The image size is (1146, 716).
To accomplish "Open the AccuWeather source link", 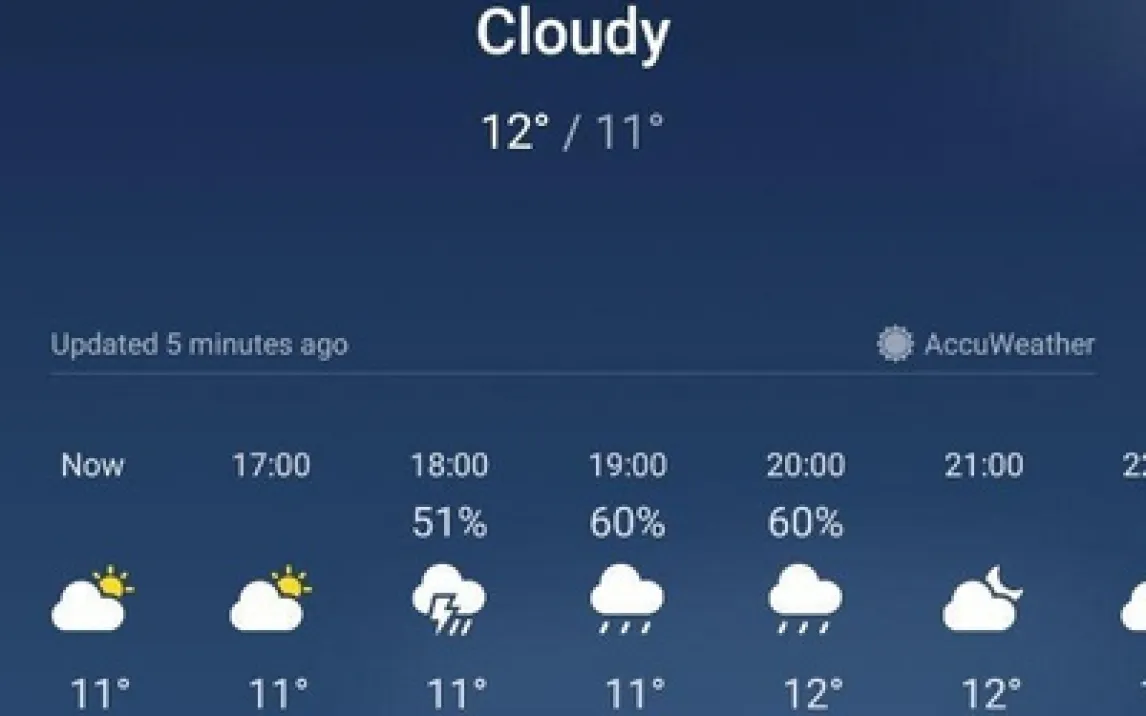I will click(987, 344).
